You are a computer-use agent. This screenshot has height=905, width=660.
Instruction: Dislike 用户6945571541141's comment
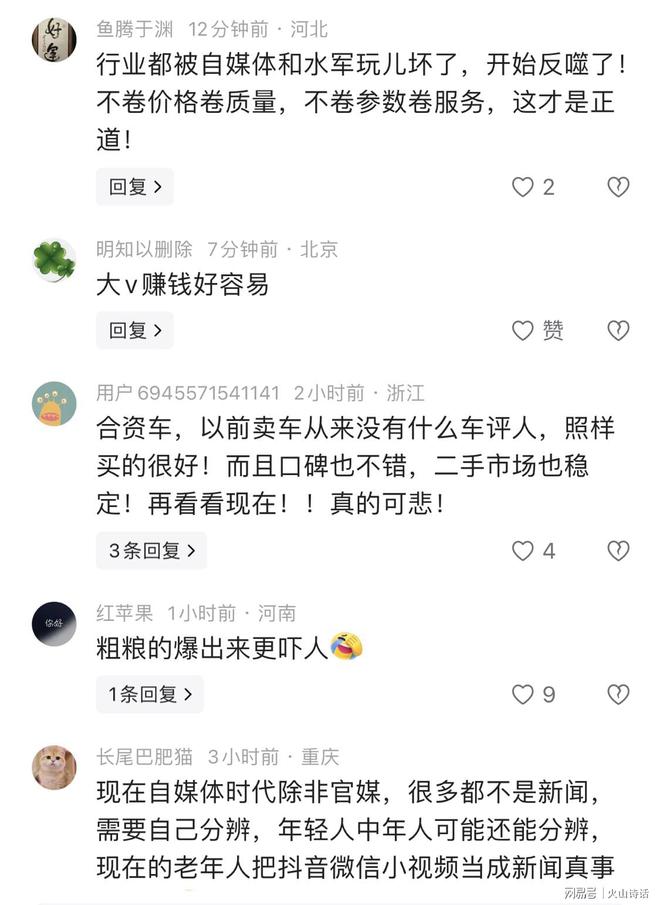(x=618, y=550)
